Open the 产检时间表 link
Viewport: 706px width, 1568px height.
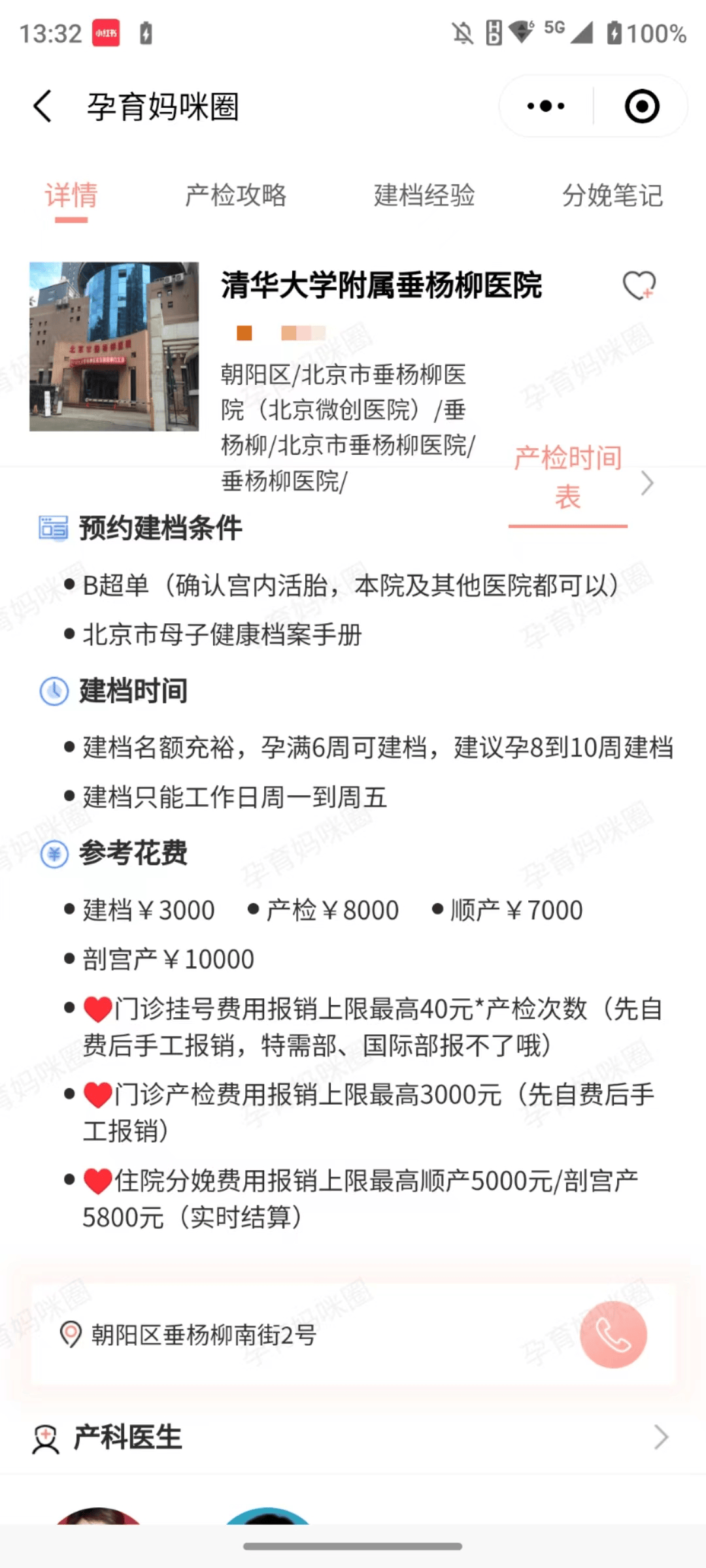tap(568, 478)
